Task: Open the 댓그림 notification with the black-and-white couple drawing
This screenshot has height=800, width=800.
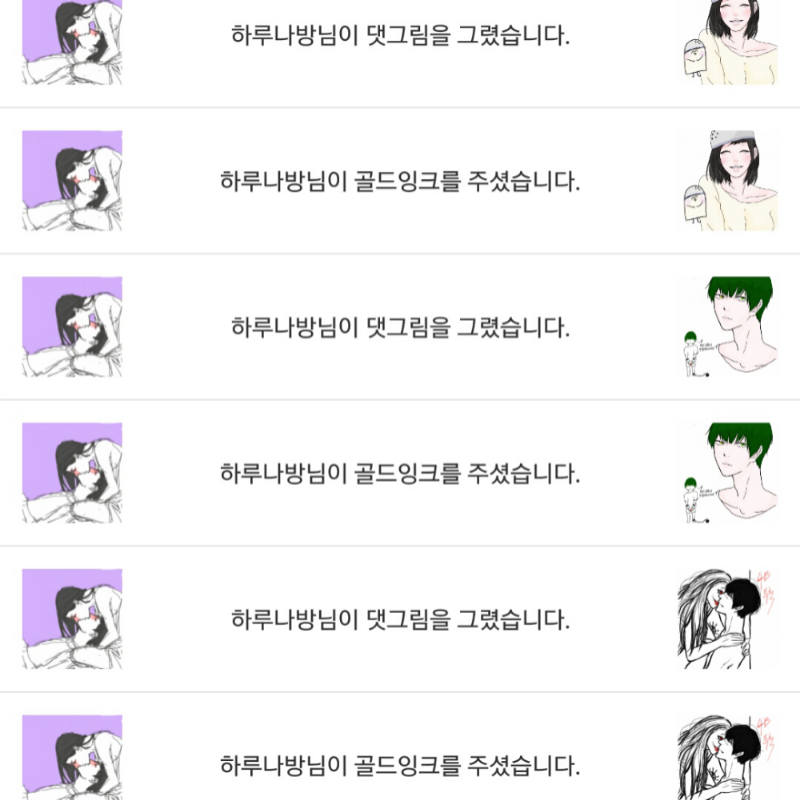Action: [x=400, y=620]
